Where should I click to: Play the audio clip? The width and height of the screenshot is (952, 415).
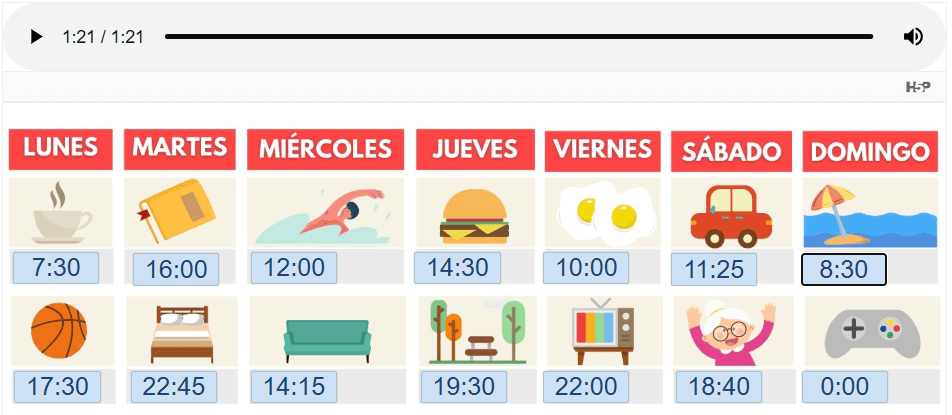coord(36,37)
